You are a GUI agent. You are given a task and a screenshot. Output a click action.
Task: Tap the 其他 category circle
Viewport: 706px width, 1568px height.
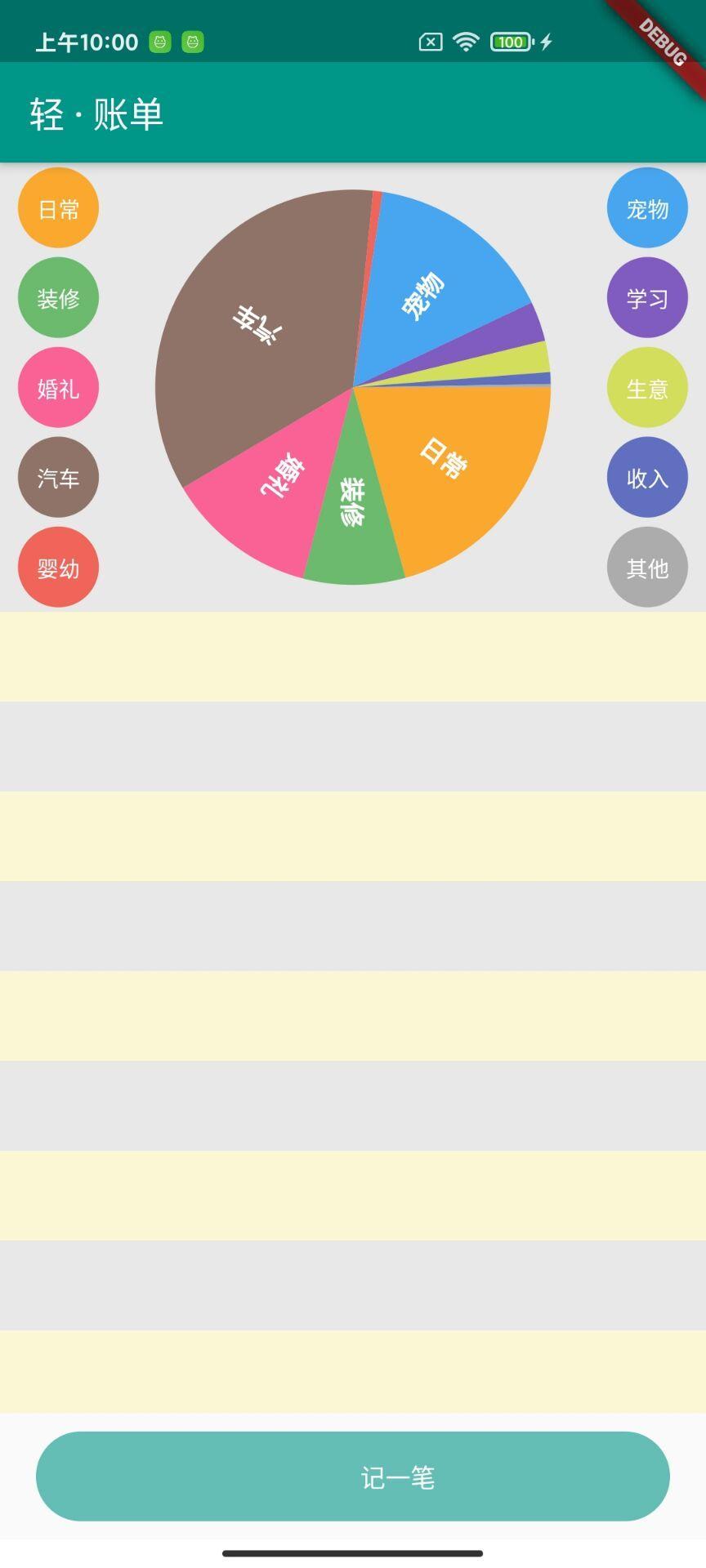647,568
